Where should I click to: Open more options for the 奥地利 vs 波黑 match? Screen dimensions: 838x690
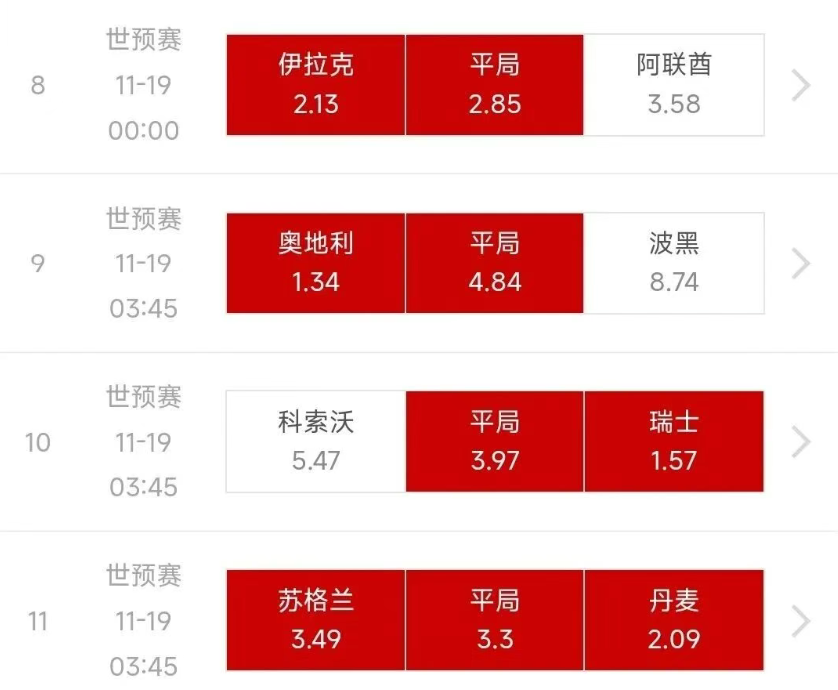(800, 263)
